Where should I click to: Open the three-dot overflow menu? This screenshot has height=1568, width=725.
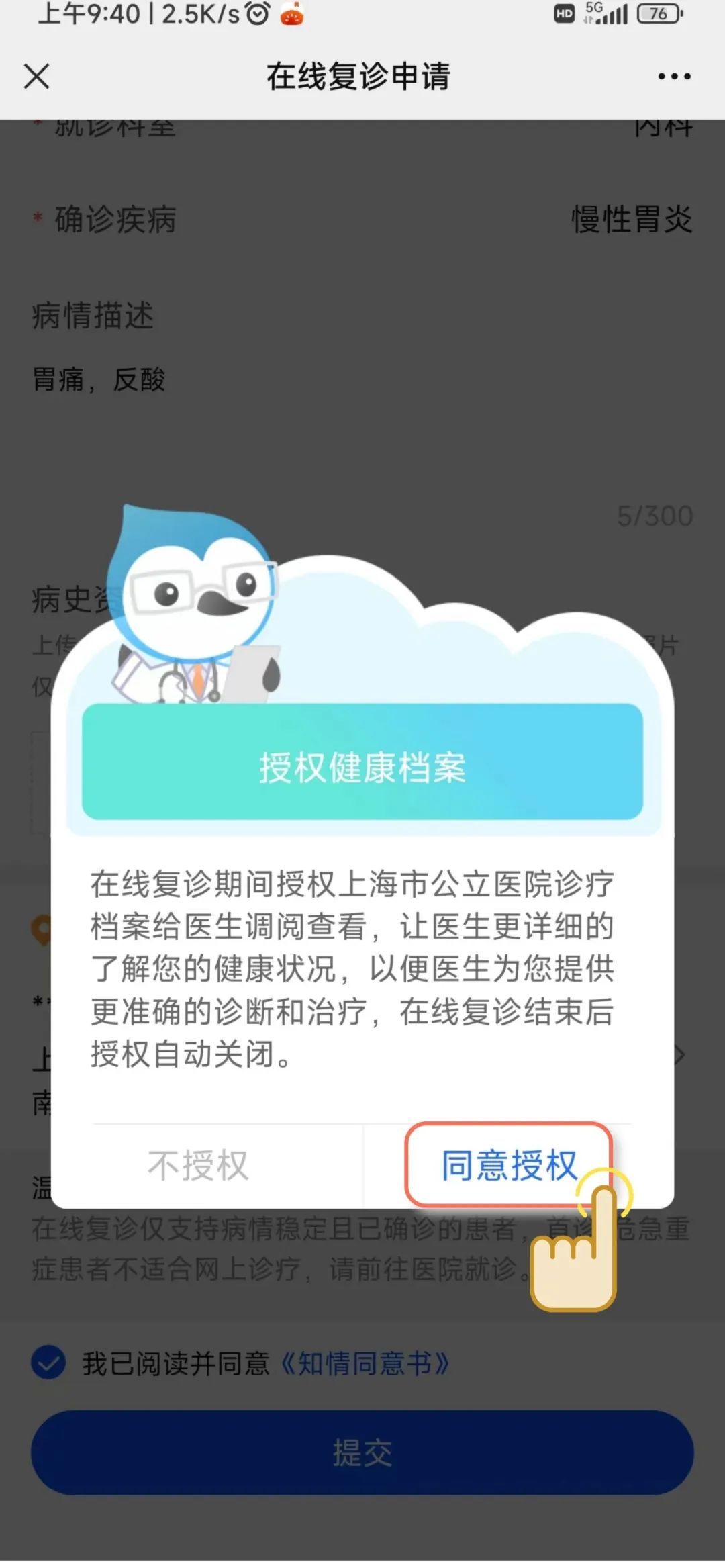[x=674, y=76]
